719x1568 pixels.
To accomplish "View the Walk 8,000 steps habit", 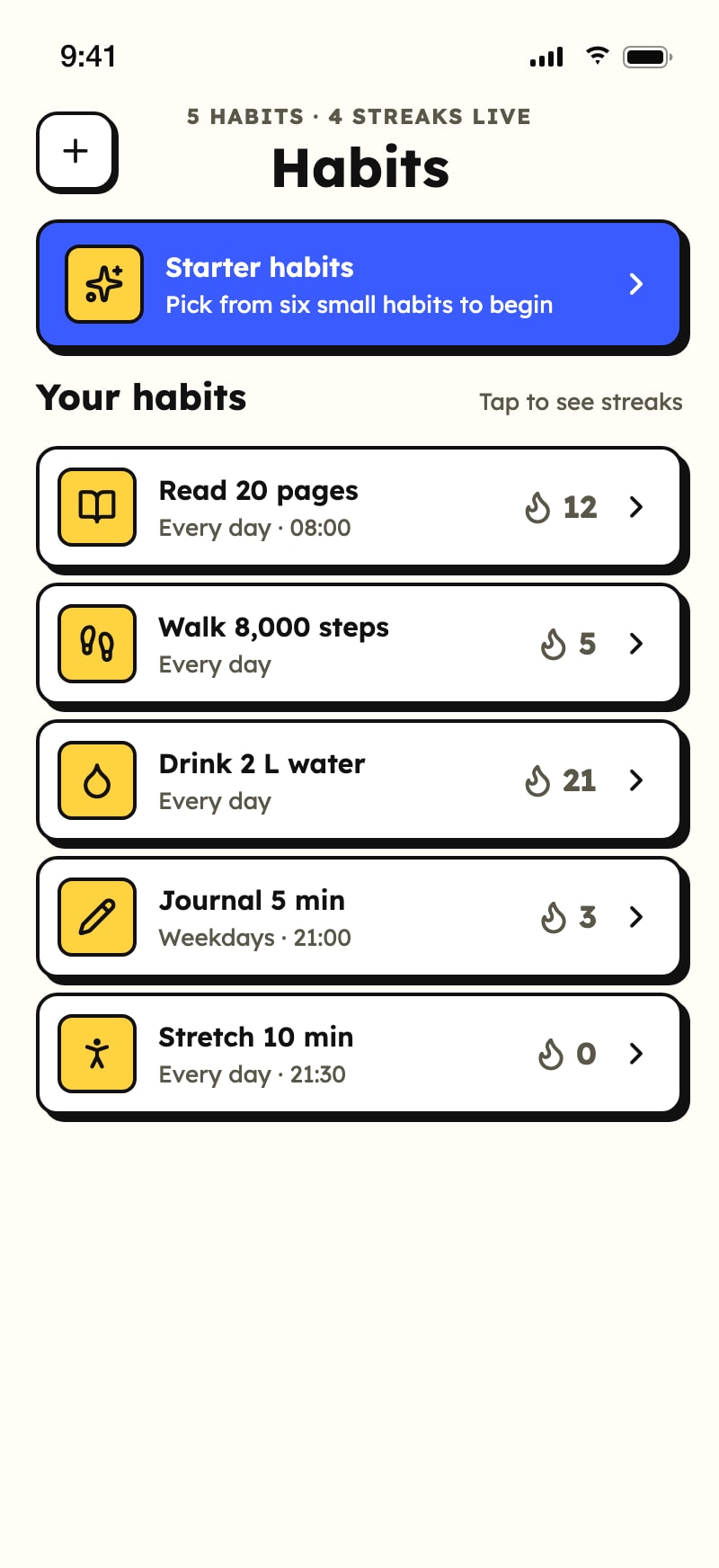I will (359, 644).
